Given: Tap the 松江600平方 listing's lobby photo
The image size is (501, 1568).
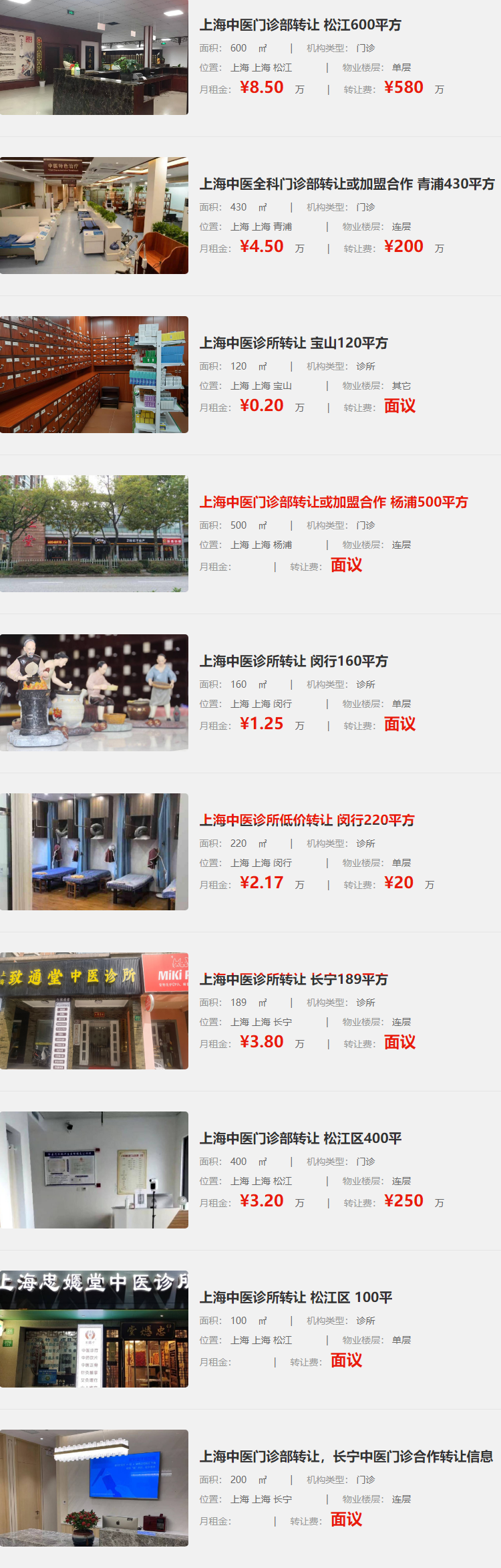Looking at the screenshot, I should pos(94,57).
